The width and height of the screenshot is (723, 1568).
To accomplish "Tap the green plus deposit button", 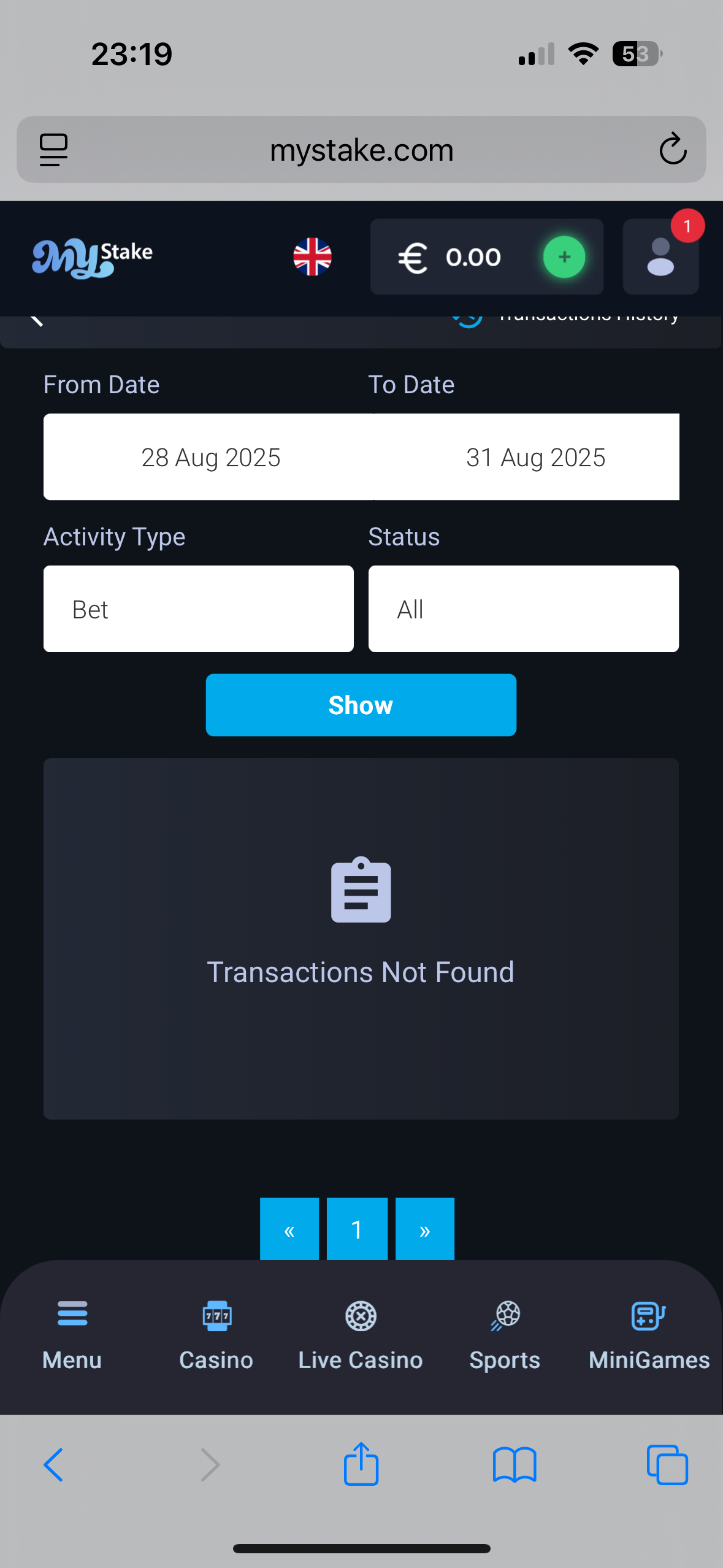I will pyautogui.click(x=564, y=257).
